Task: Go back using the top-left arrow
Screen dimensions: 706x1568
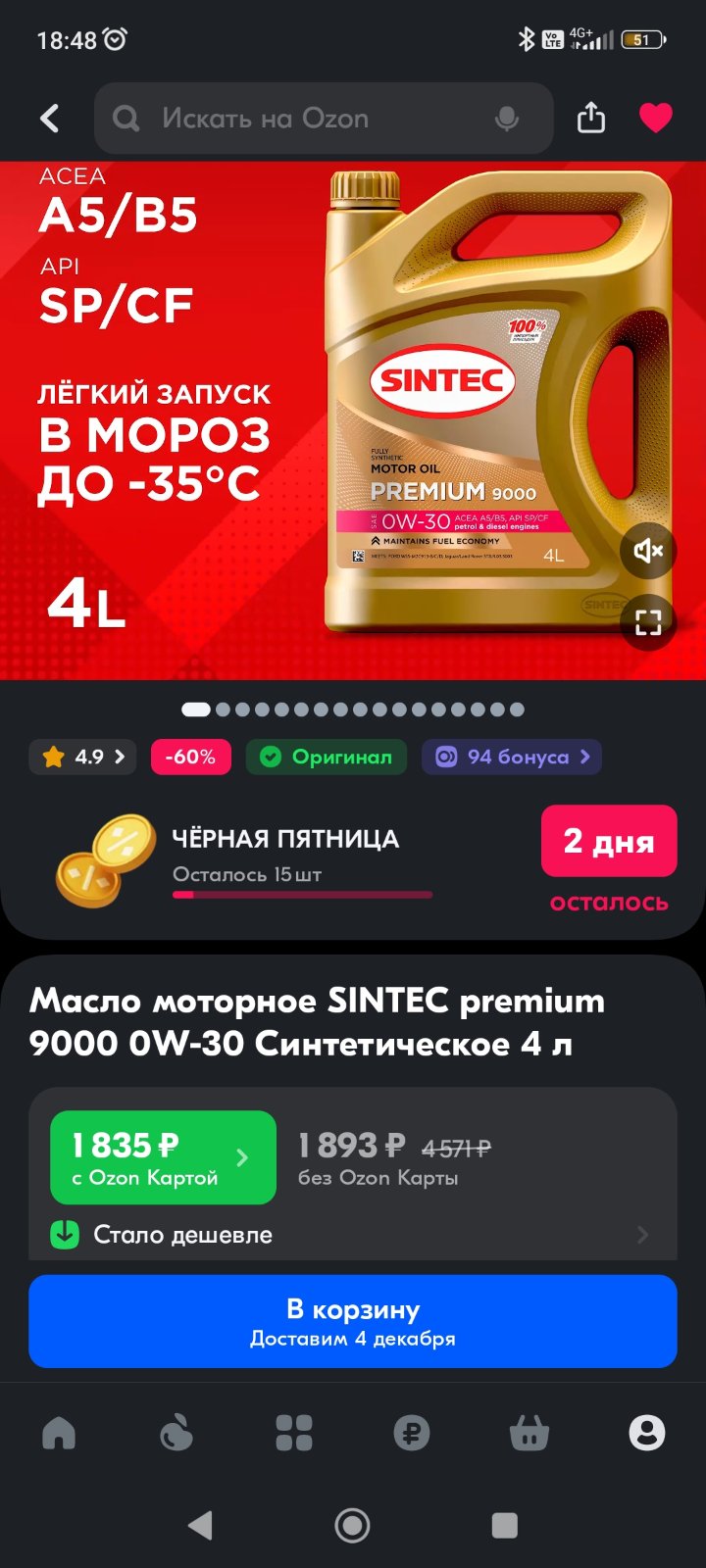Action: [x=49, y=119]
